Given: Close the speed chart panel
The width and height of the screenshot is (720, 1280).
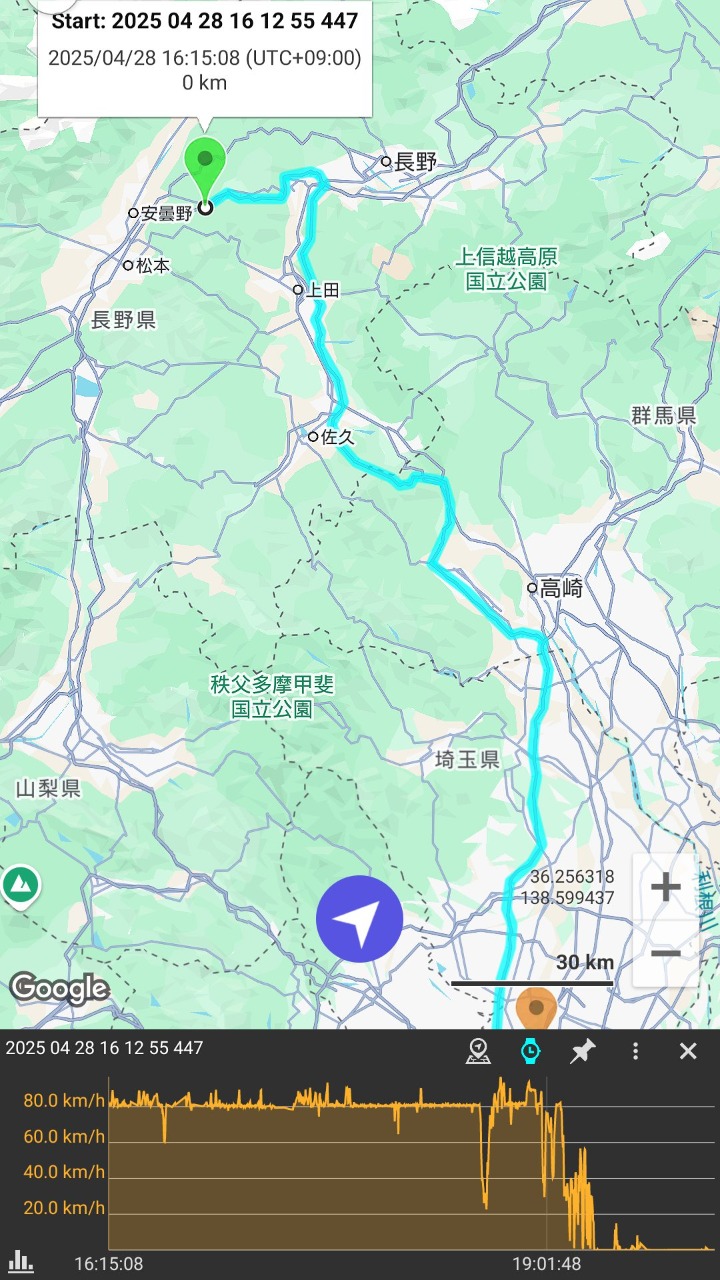Looking at the screenshot, I should (688, 1051).
